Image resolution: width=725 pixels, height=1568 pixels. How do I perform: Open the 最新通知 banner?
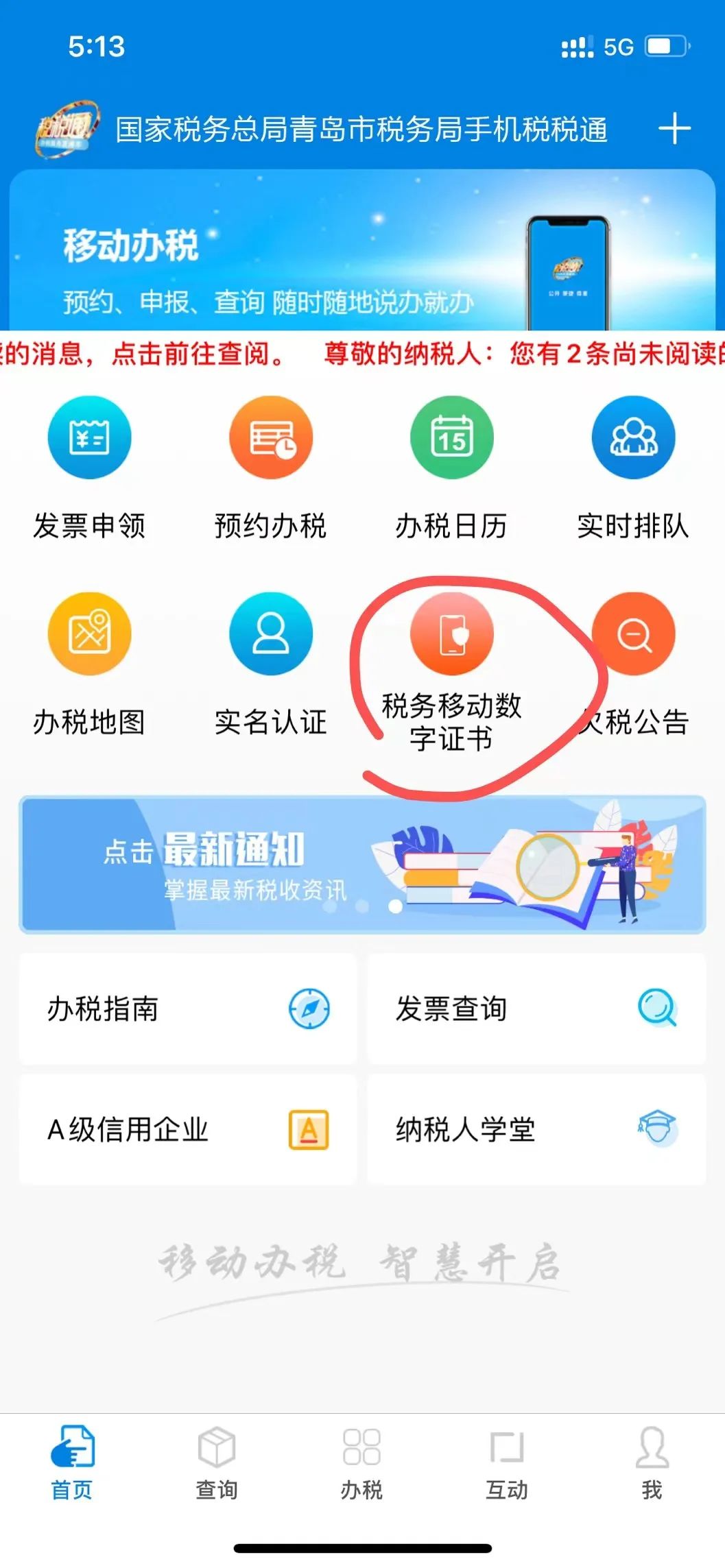[362, 865]
